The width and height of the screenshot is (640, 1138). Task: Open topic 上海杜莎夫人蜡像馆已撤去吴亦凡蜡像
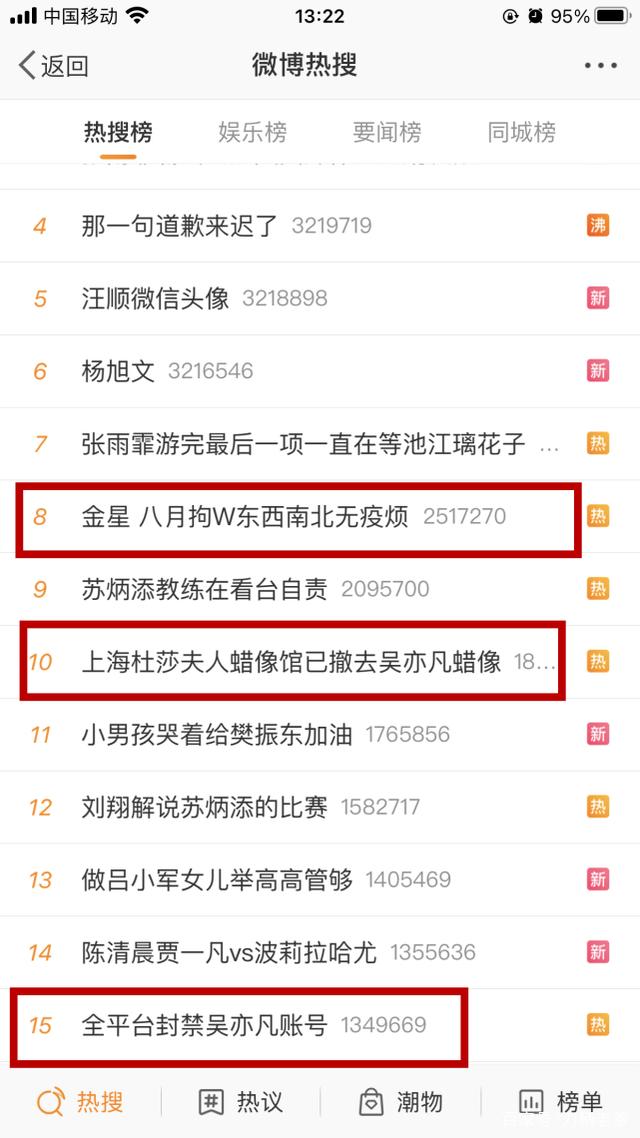291,662
